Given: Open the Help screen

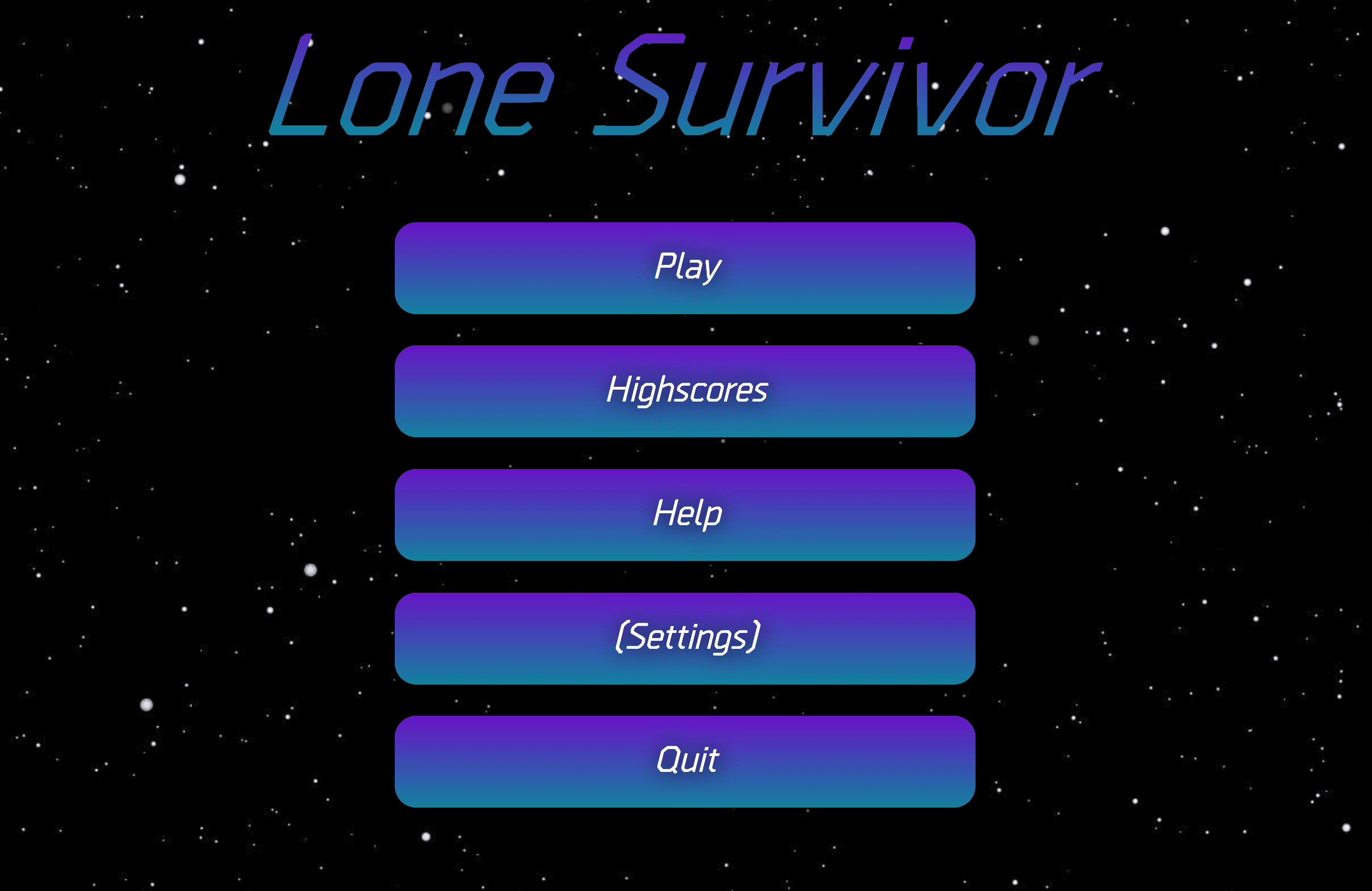Looking at the screenshot, I should coord(685,514).
